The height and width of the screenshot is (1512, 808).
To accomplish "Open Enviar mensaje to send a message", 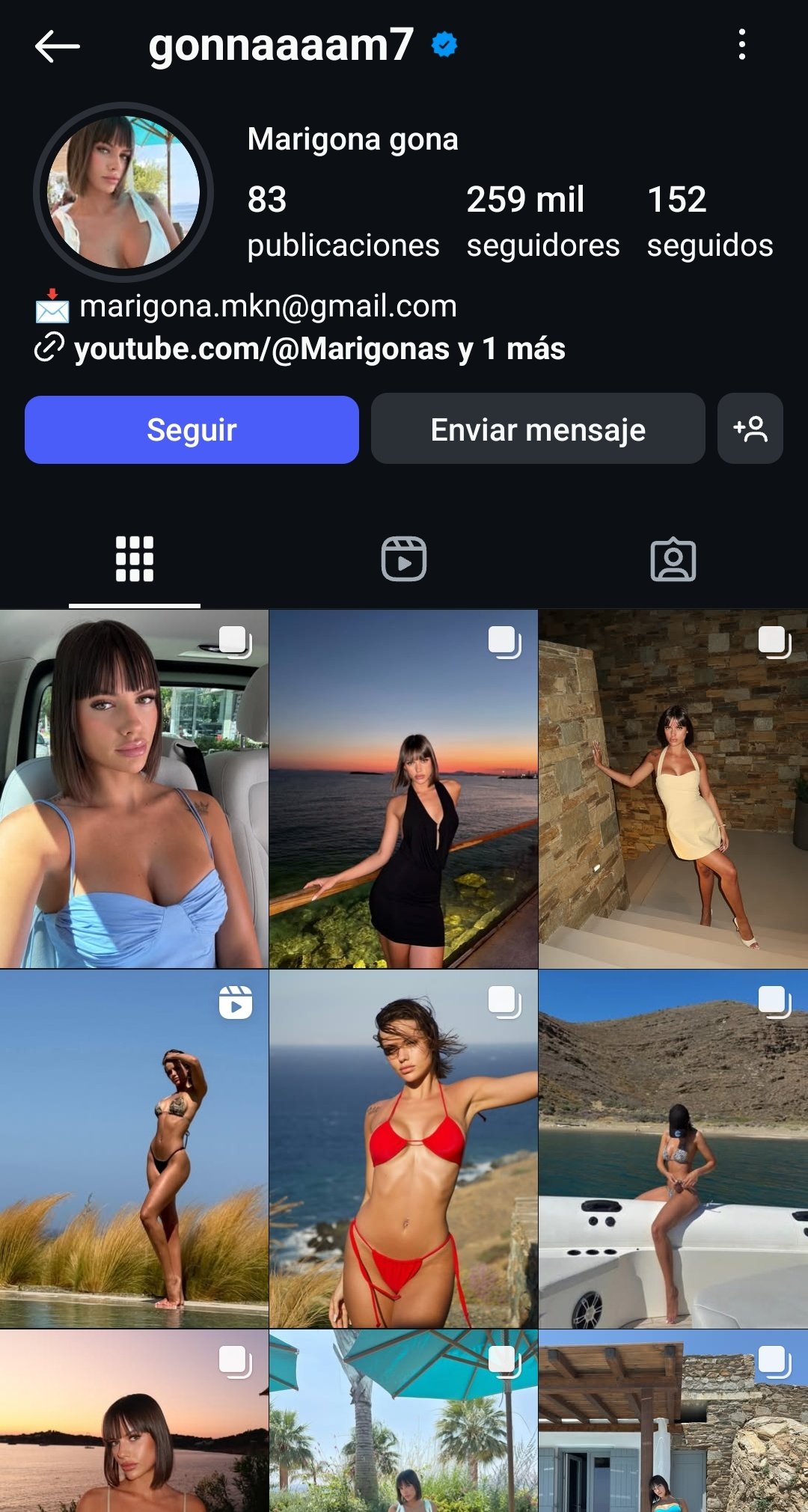I will click(x=538, y=429).
